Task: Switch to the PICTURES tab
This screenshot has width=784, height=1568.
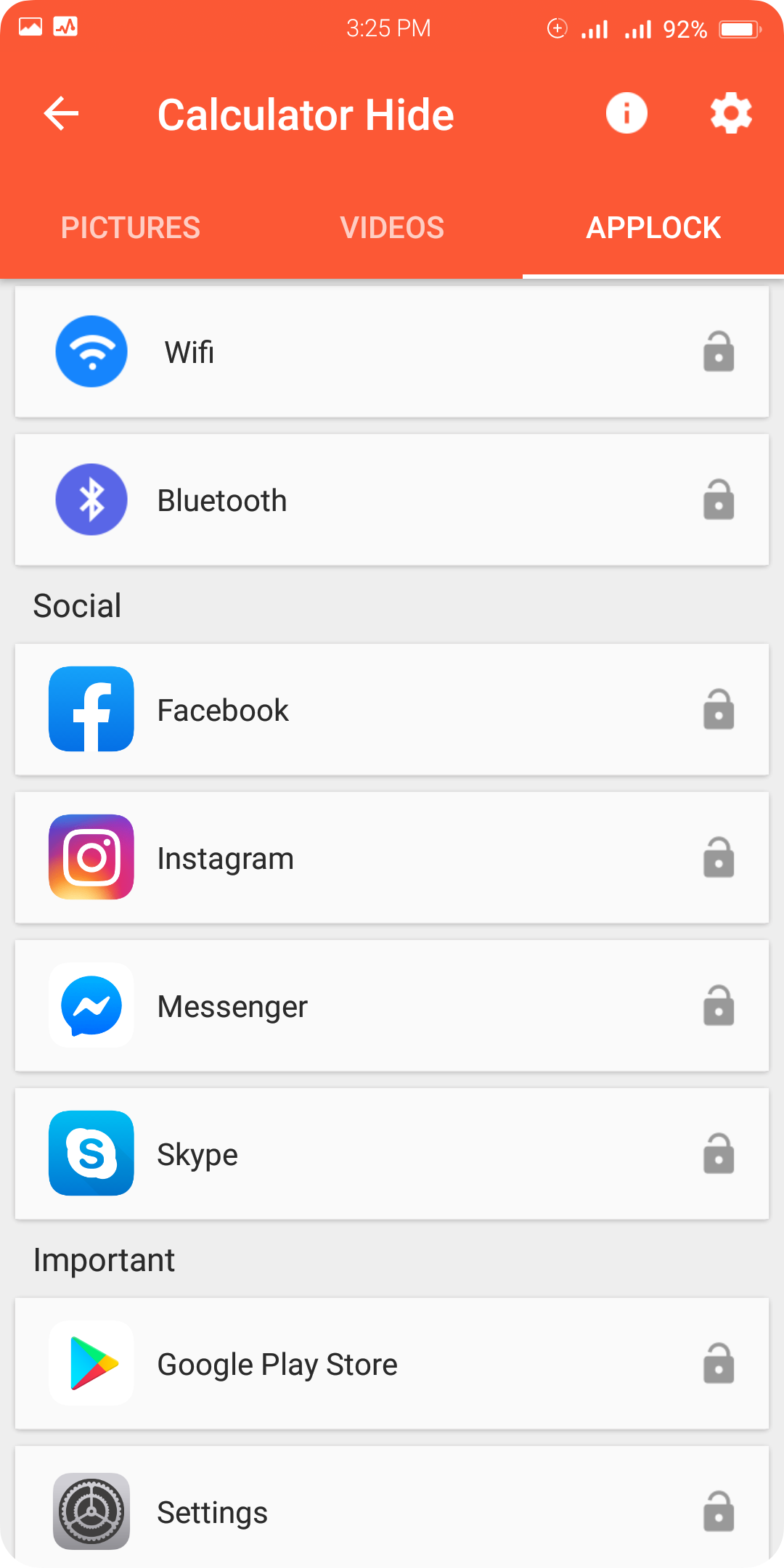Action: (131, 226)
